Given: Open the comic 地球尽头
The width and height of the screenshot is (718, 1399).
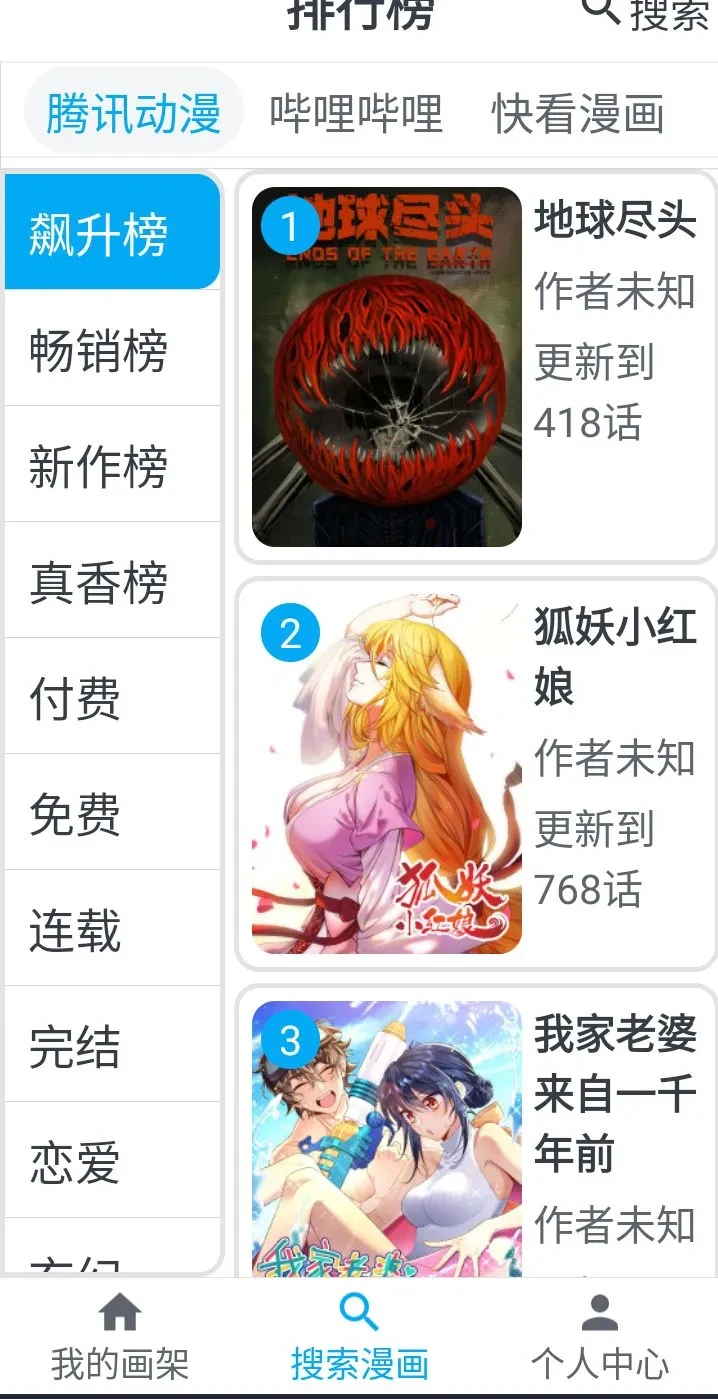Looking at the screenshot, I should tap(476, 368).
